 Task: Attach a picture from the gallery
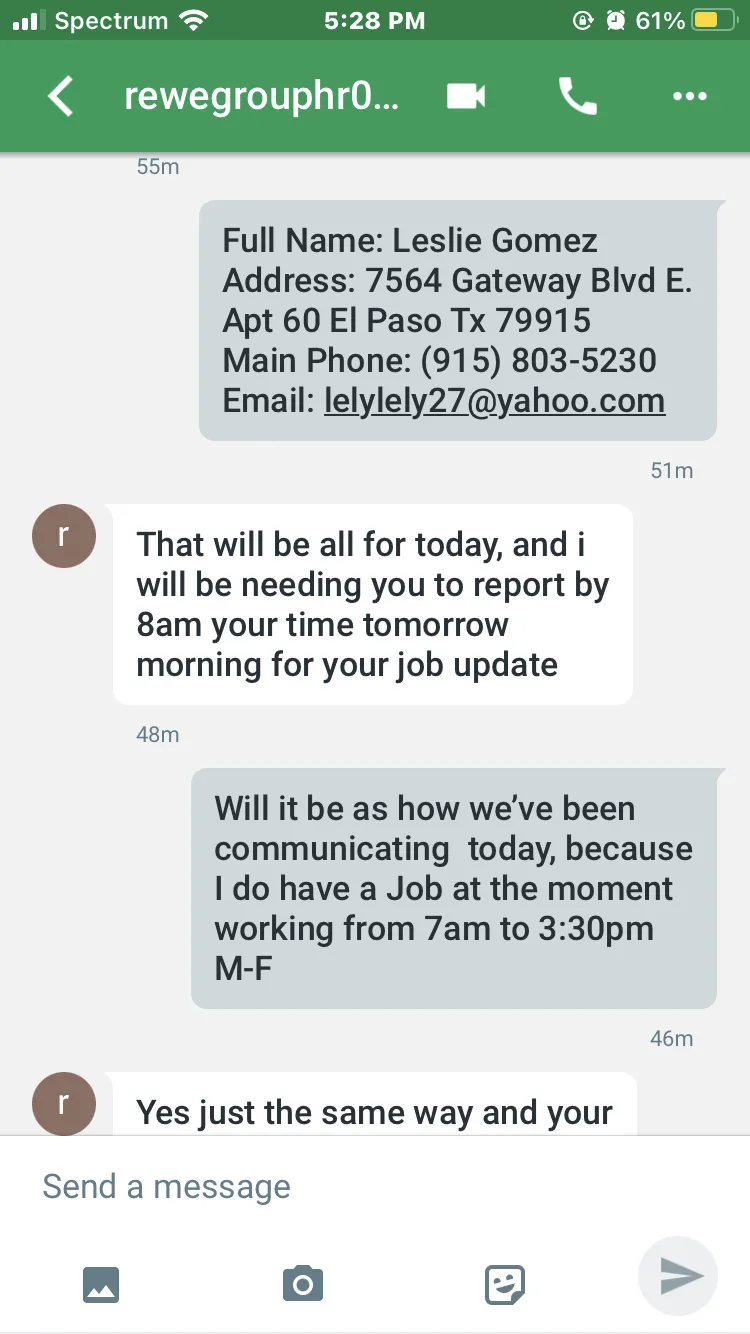pyautogui.click(x=100, y=1284)
